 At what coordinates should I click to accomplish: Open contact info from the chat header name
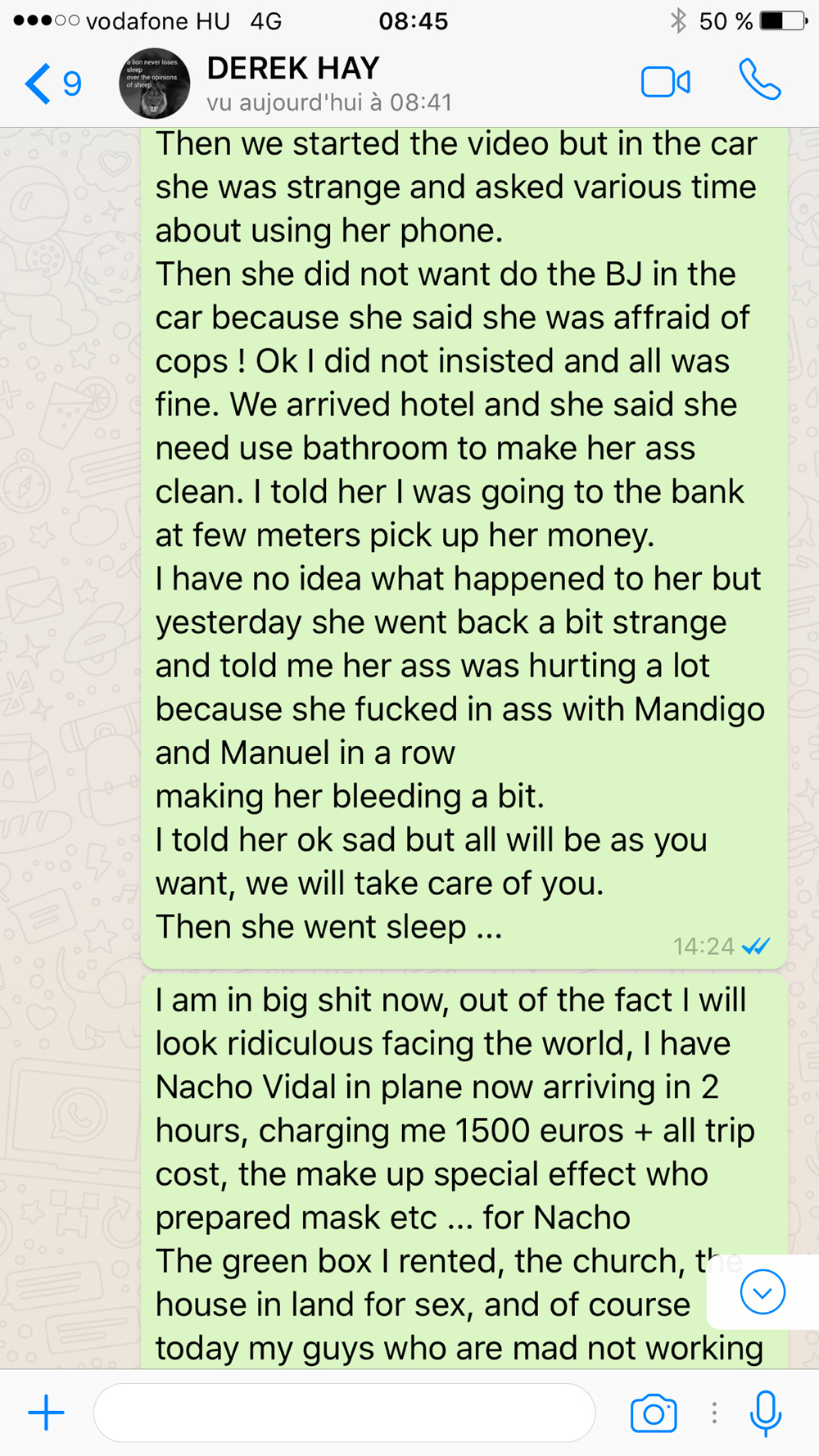(293, 69)
